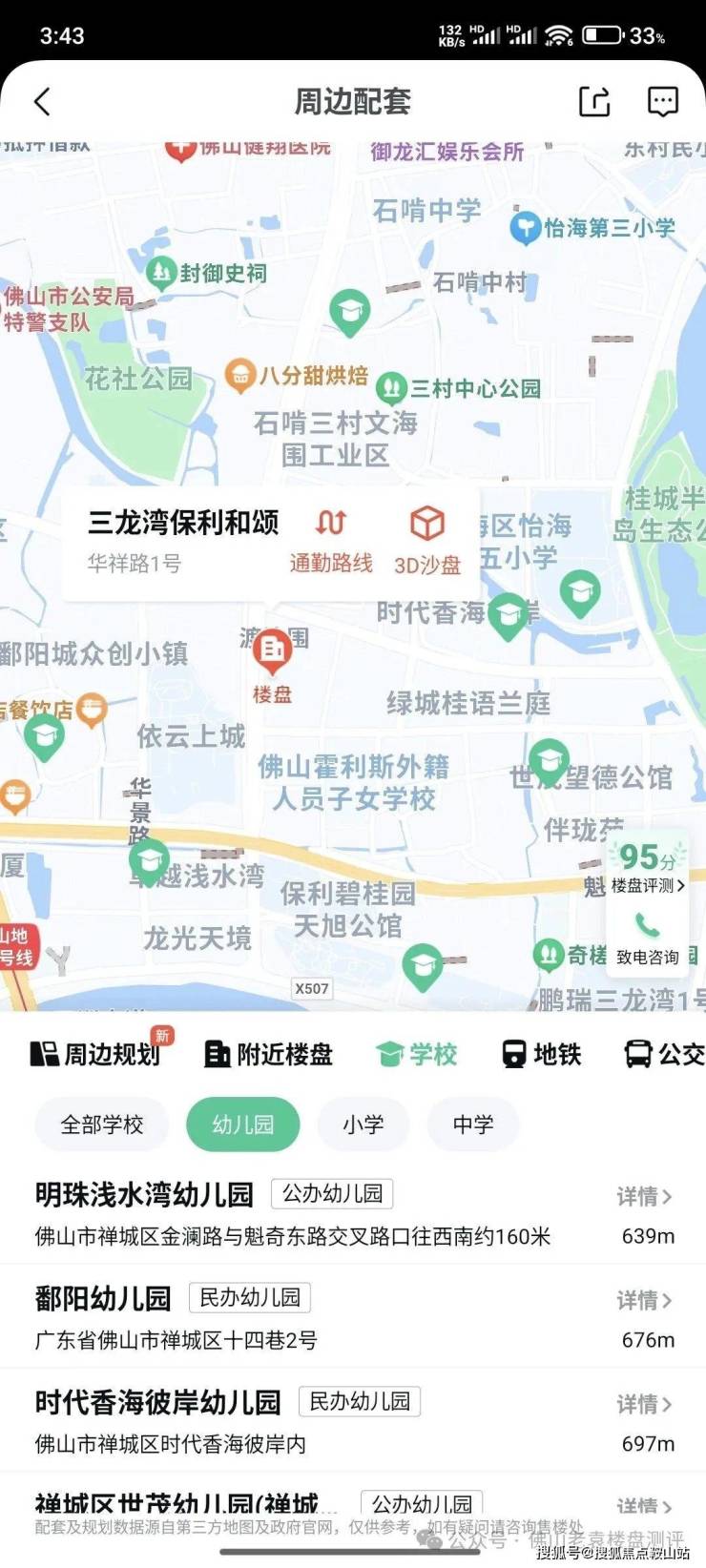Filter schools by 小学
706x1568 pixels.
(363, 1124)
